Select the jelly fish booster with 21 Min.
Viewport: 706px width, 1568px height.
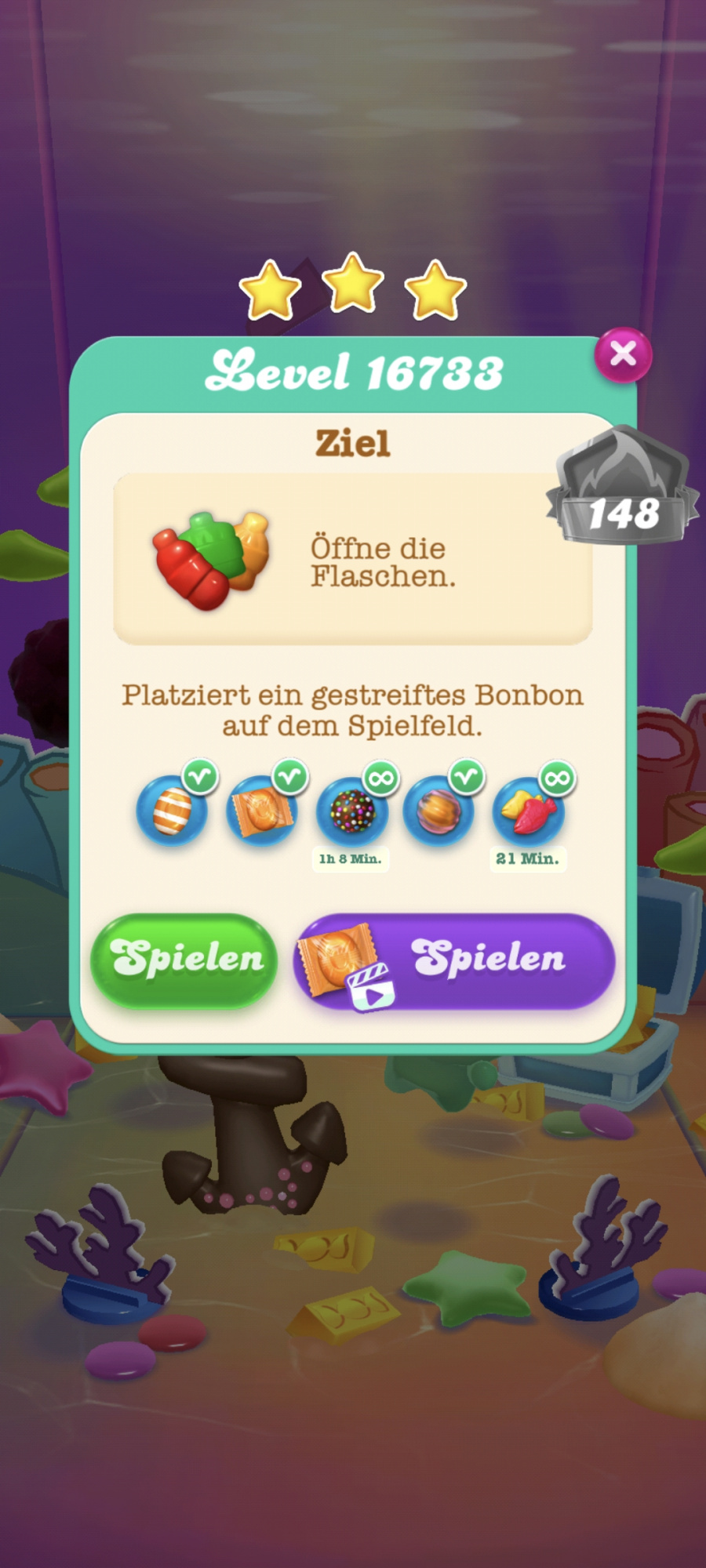click(529, 811)
